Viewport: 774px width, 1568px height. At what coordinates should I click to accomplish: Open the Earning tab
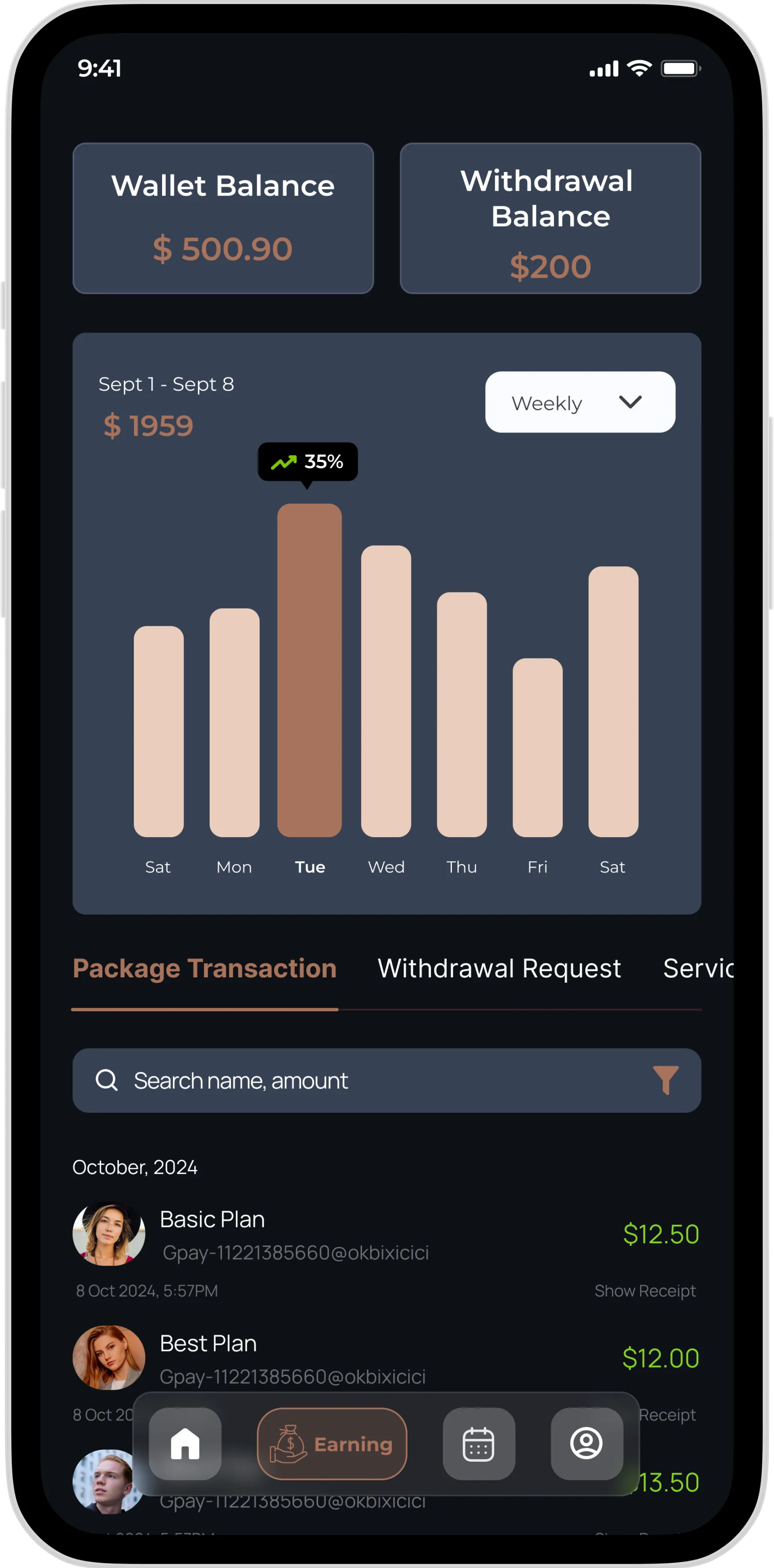pyautogui.click(x=332, y=1444)
